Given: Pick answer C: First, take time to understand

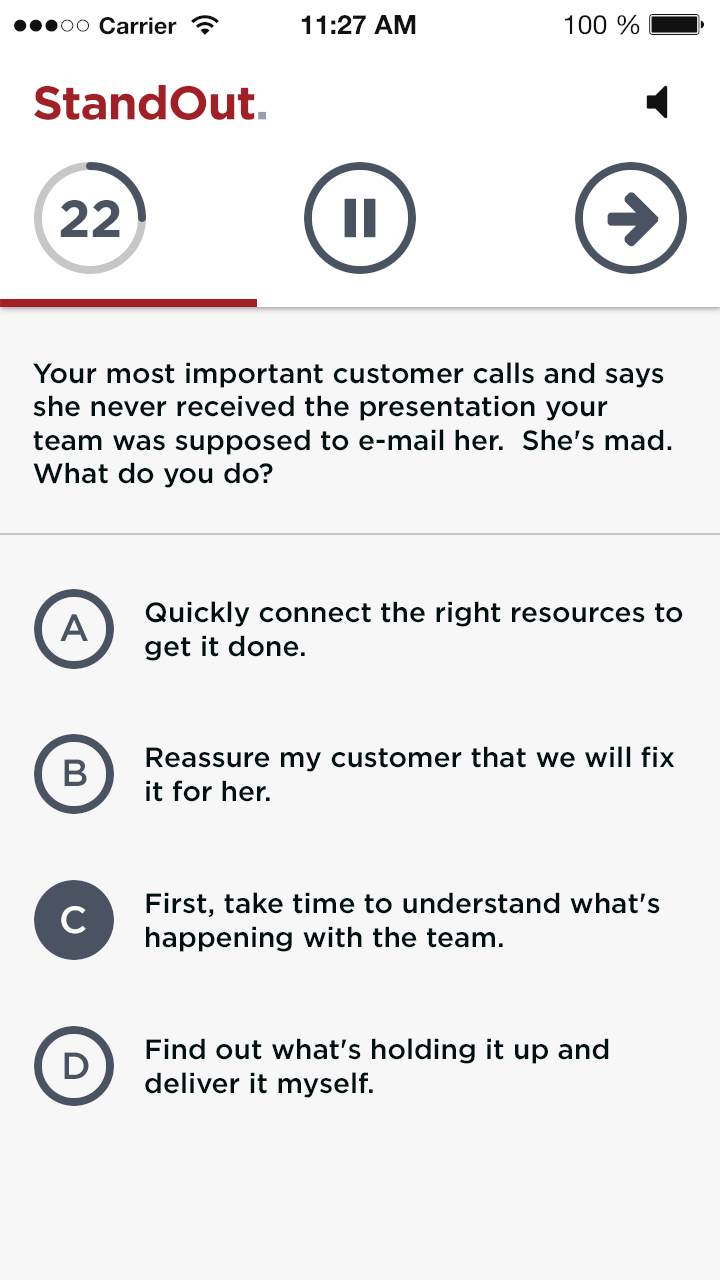Looking at the screenshot, I should [75, 920].
